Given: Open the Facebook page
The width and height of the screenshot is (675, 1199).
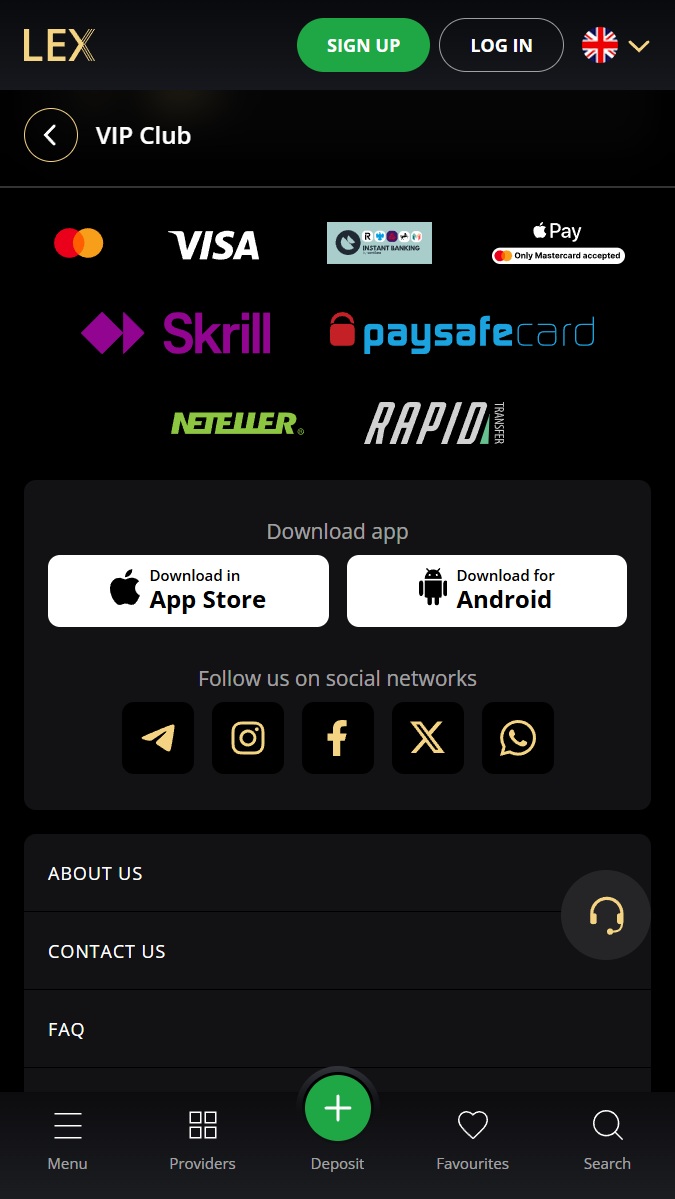Looking at the screenshot, I should pyautogui.click(x=338, y=738).
